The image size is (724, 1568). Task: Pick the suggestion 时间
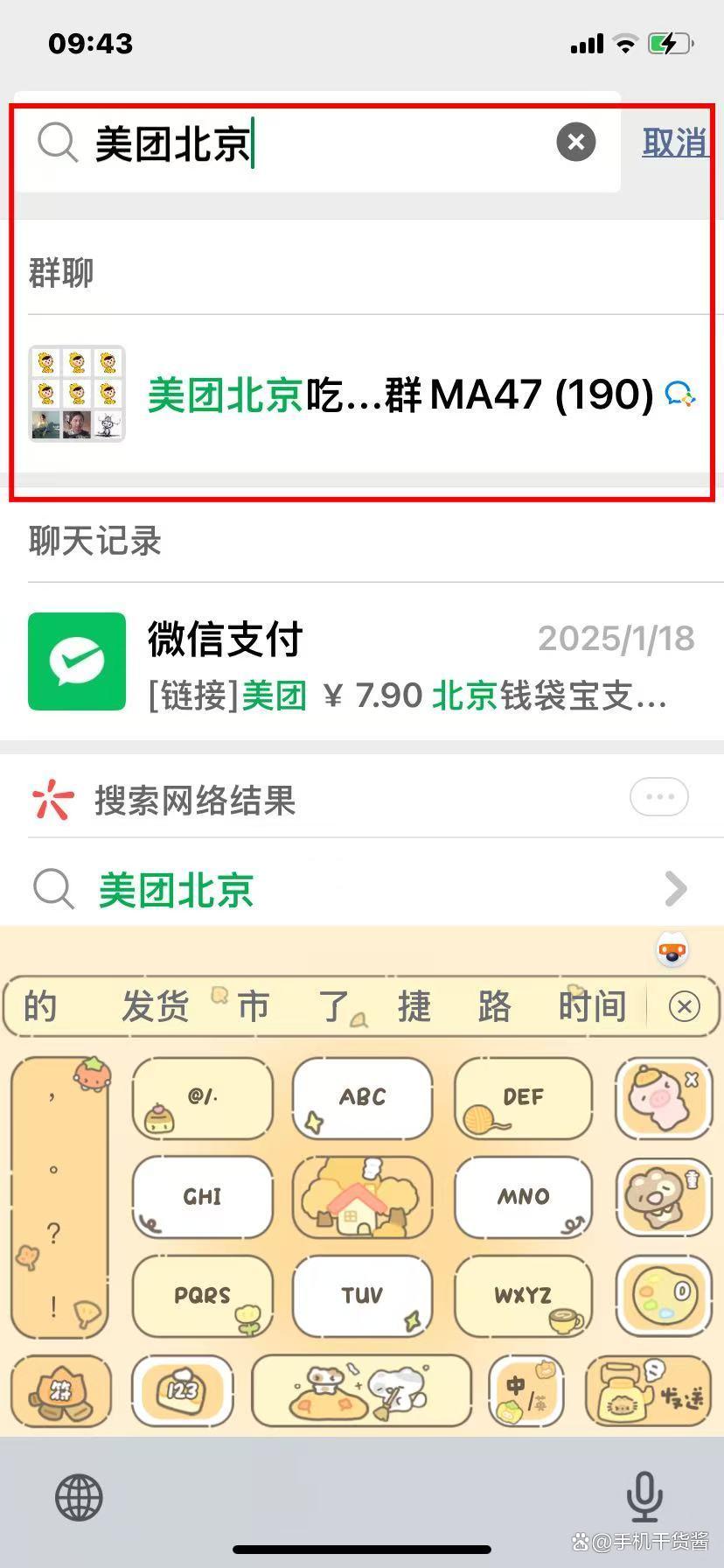pyautogui.click(x=592, y=1006)
